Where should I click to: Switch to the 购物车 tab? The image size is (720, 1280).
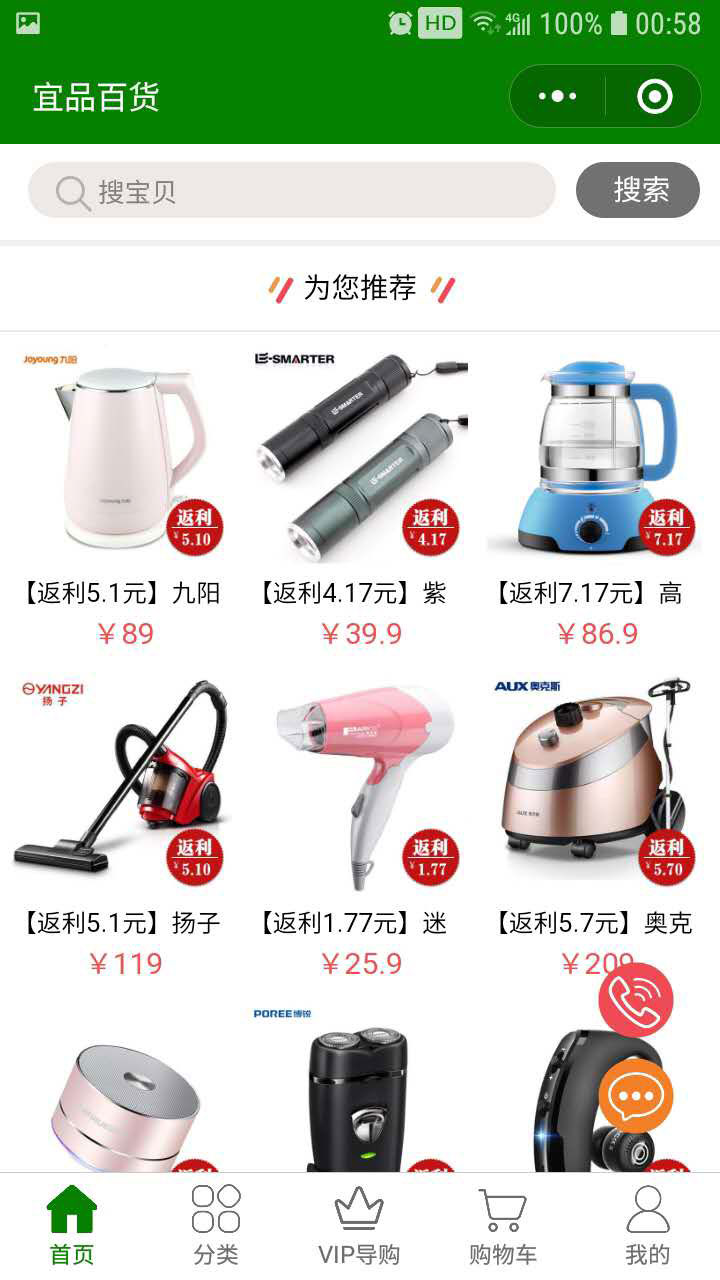pos(502,1226)
